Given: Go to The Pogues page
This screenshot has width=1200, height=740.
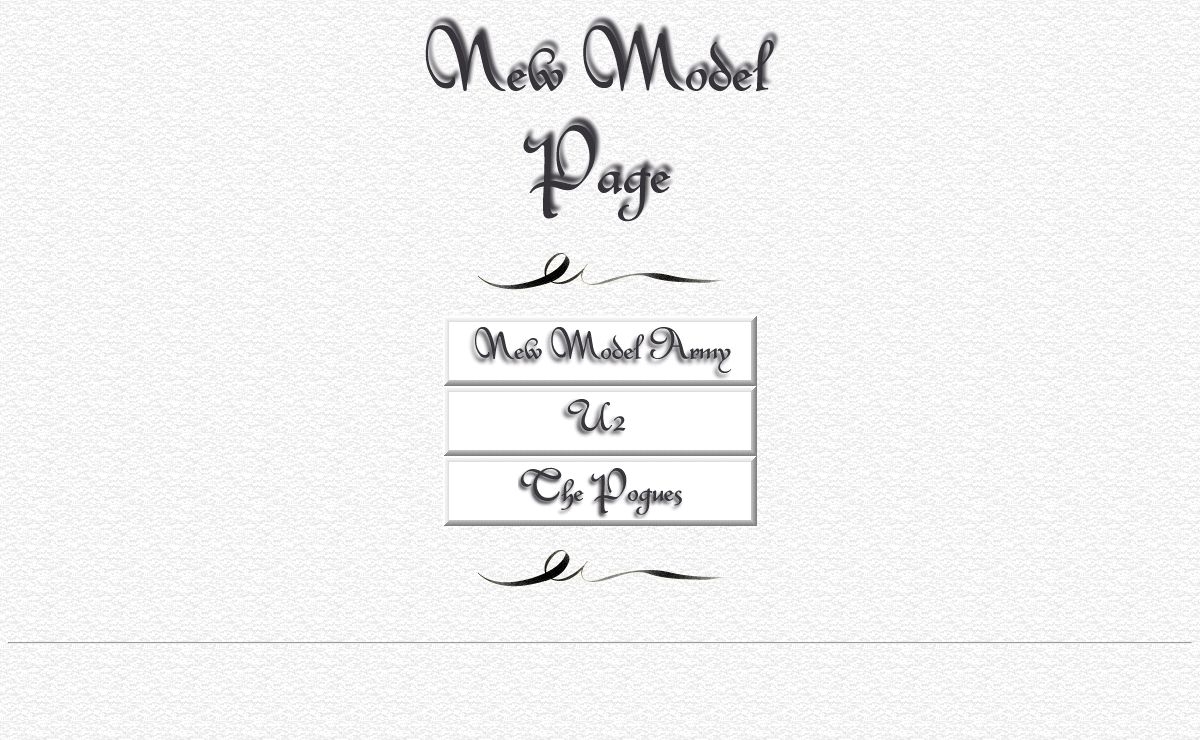Looking at the screenshot, I should (x=600, y=492).
